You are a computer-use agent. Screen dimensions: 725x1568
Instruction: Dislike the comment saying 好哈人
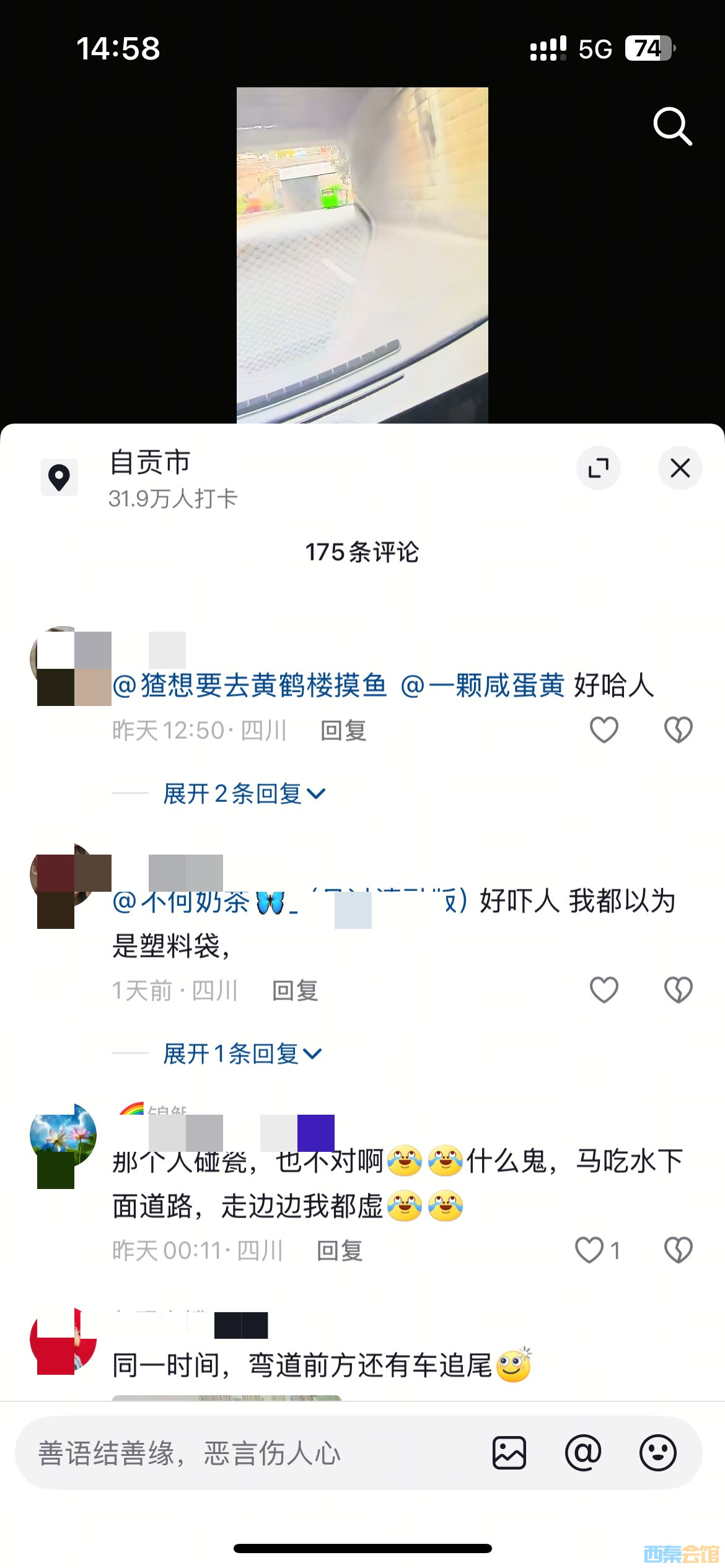678,730
